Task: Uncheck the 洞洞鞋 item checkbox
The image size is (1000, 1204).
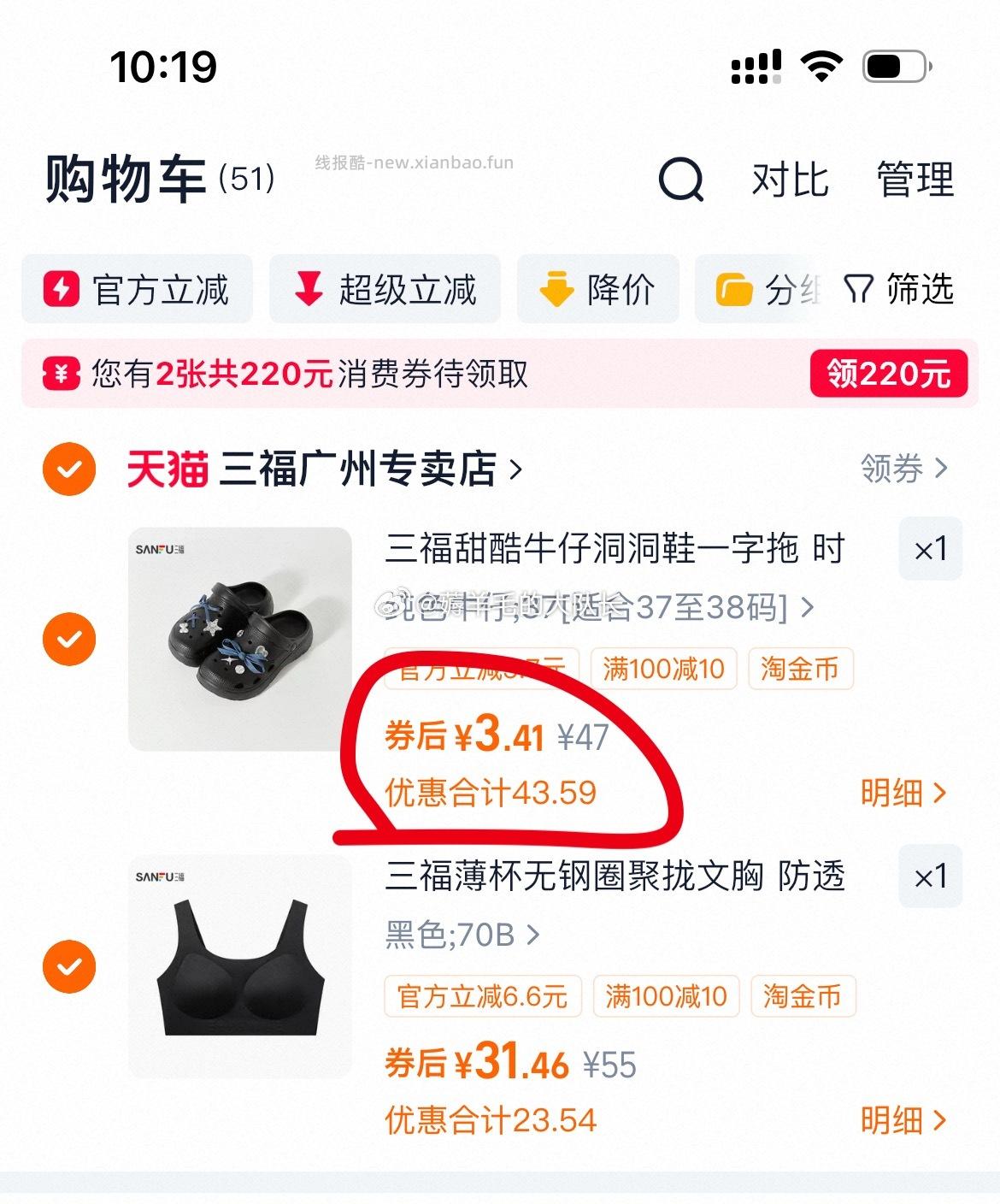Action: pyautogui.click(x=69, y=639)
